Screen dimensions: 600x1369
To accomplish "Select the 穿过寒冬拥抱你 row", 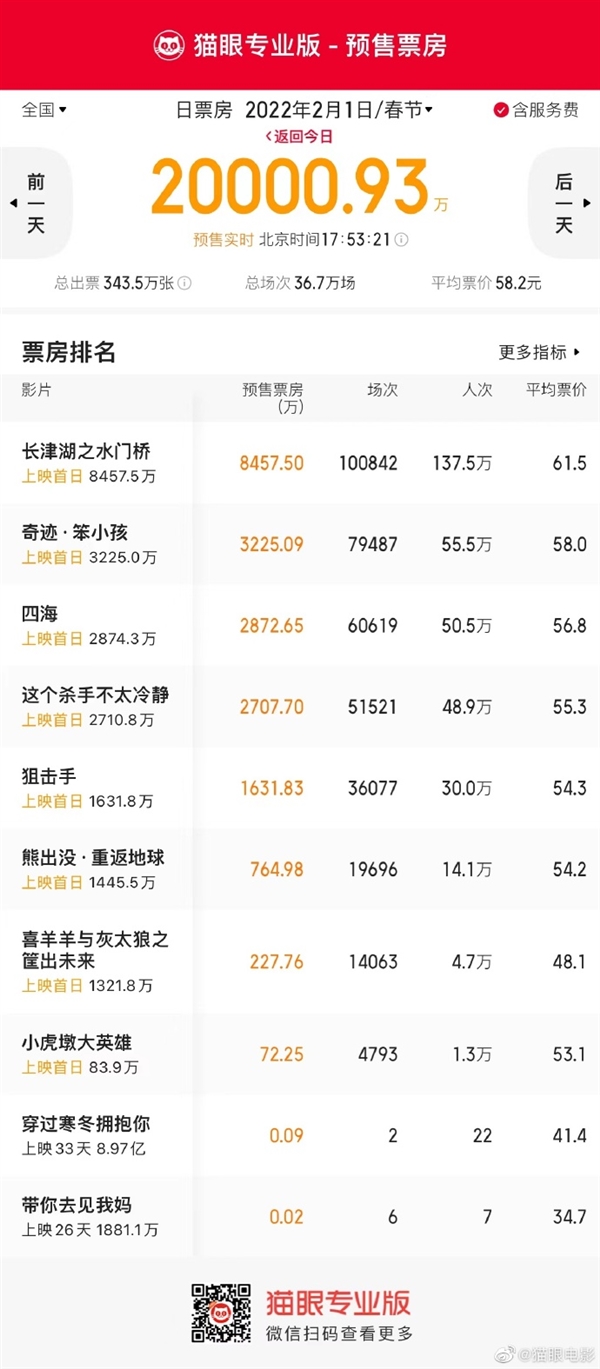I will [300, 1136].
